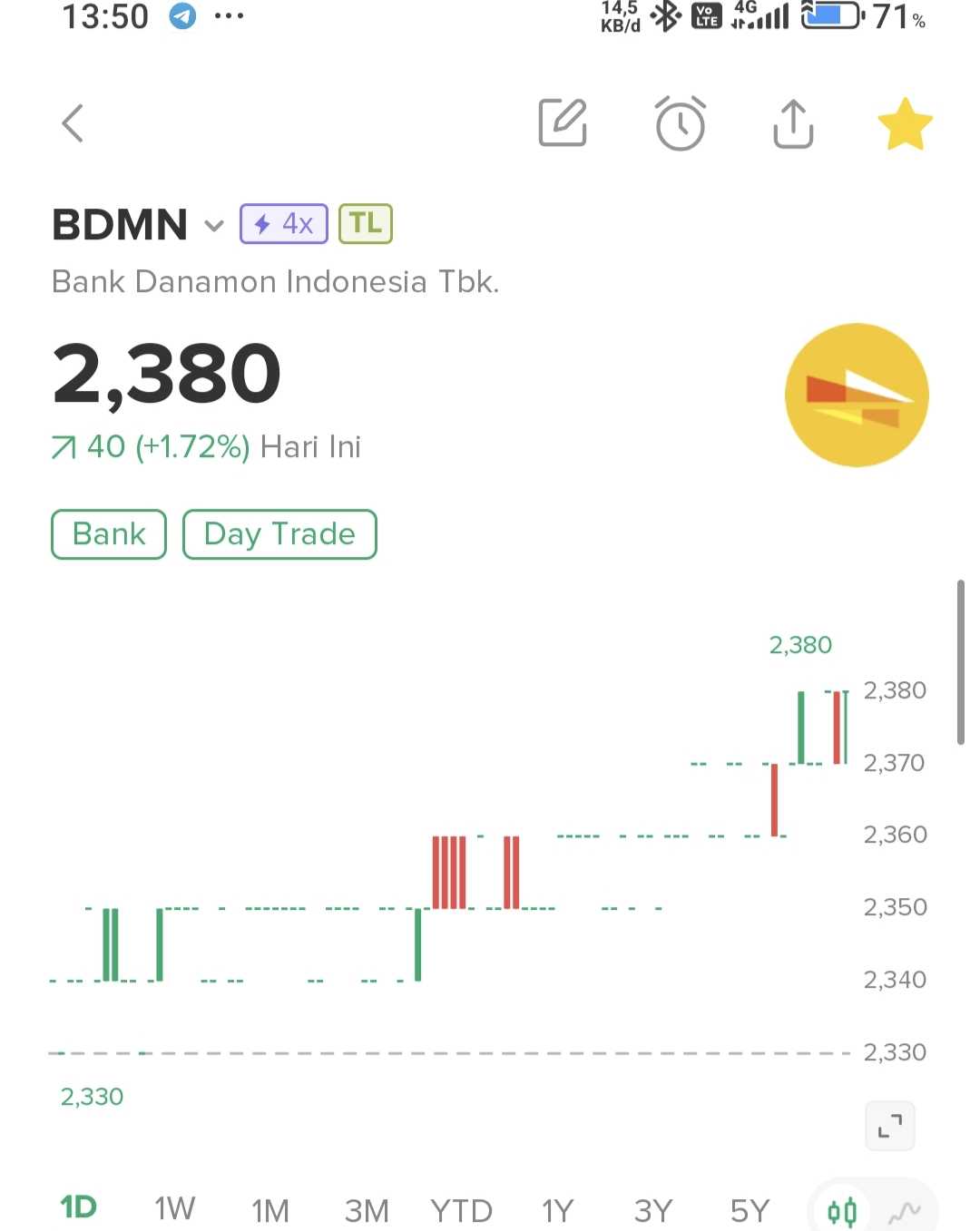
Task: Switch to the 1W timeframe tab
Action: [173, 1209]
